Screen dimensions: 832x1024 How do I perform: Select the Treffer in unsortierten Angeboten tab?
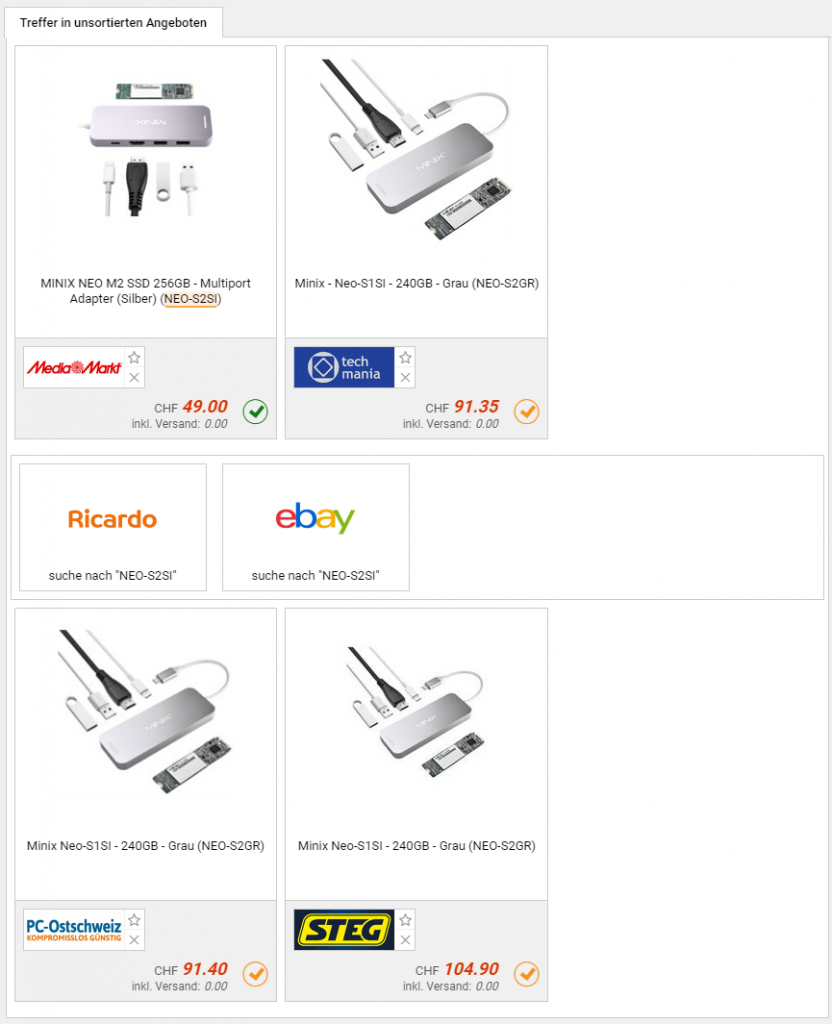[x=113, y=22]
